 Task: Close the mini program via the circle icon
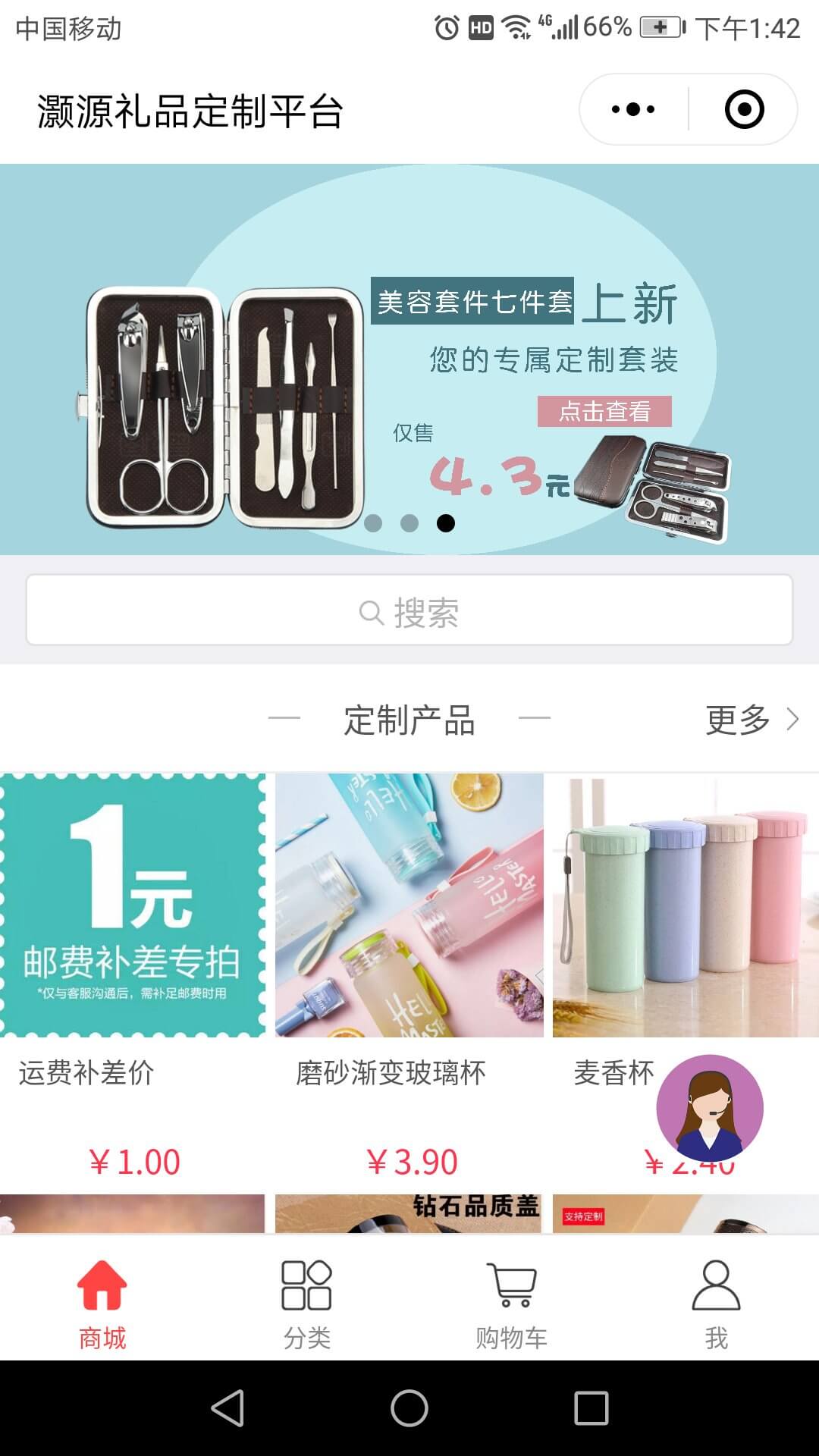744,109
